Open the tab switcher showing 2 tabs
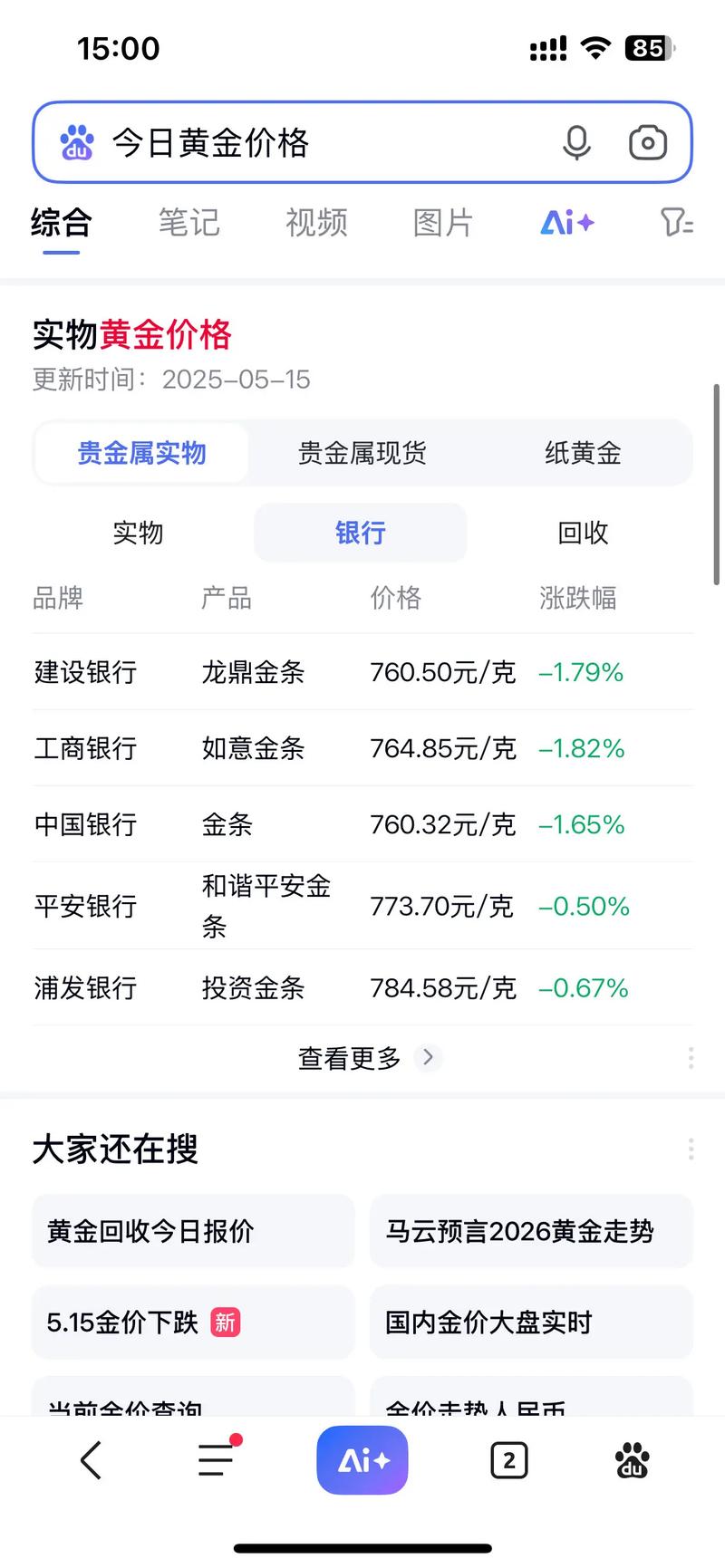 coord(508,1459)
